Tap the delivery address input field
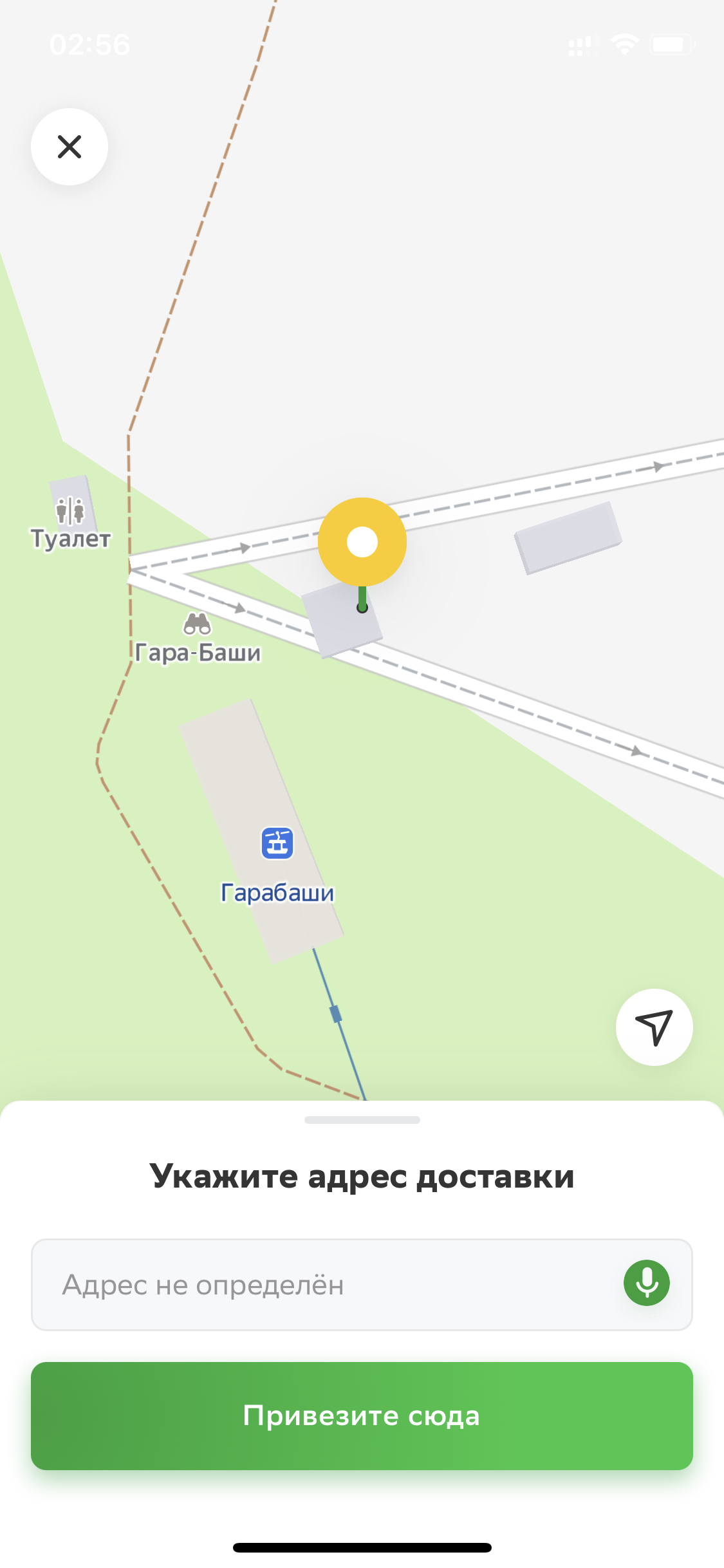Screen dimensions: 724x1568 click(x=362, y=1285)
